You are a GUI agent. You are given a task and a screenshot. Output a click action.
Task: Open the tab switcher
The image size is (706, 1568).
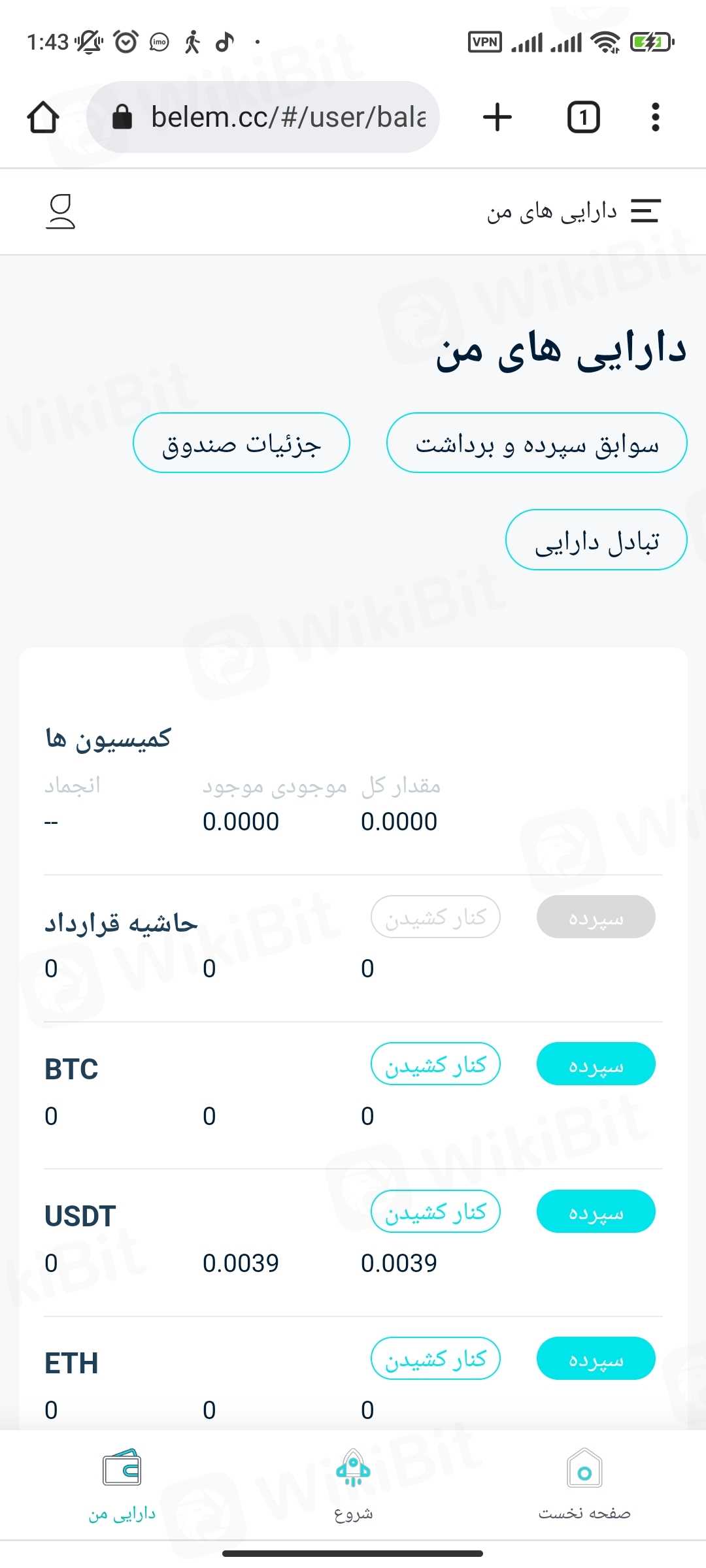pos(583,118)
